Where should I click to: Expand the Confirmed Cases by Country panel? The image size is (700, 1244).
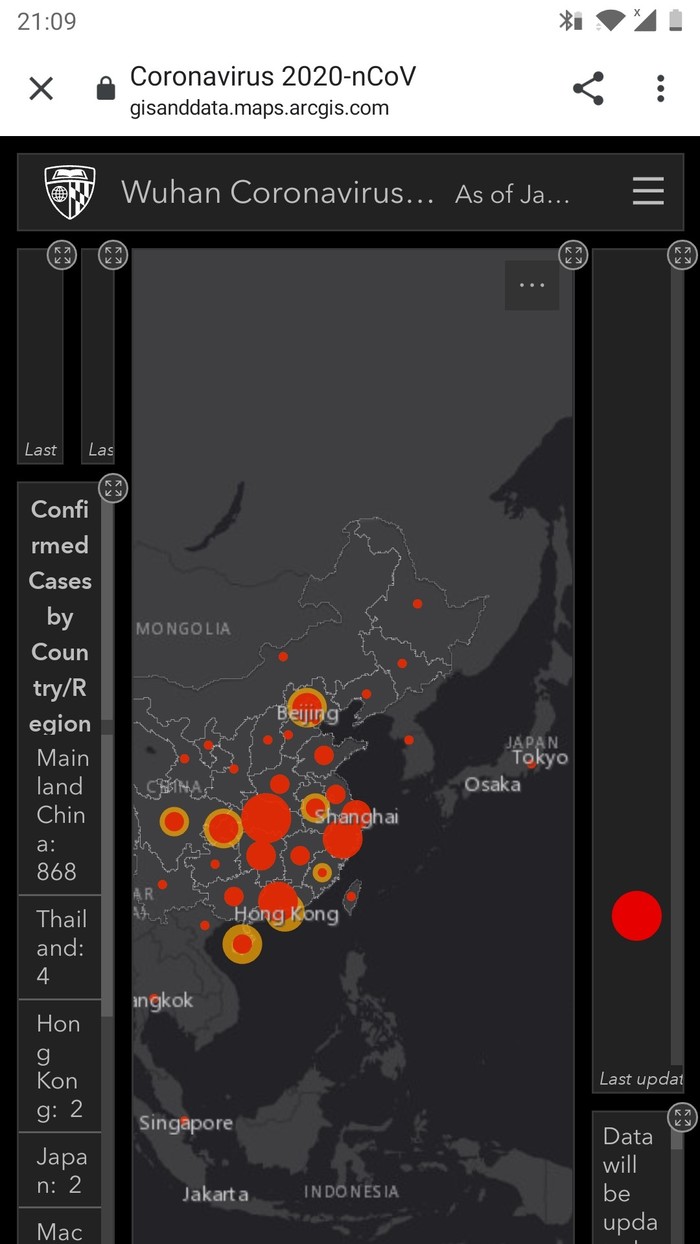[114, 489]
